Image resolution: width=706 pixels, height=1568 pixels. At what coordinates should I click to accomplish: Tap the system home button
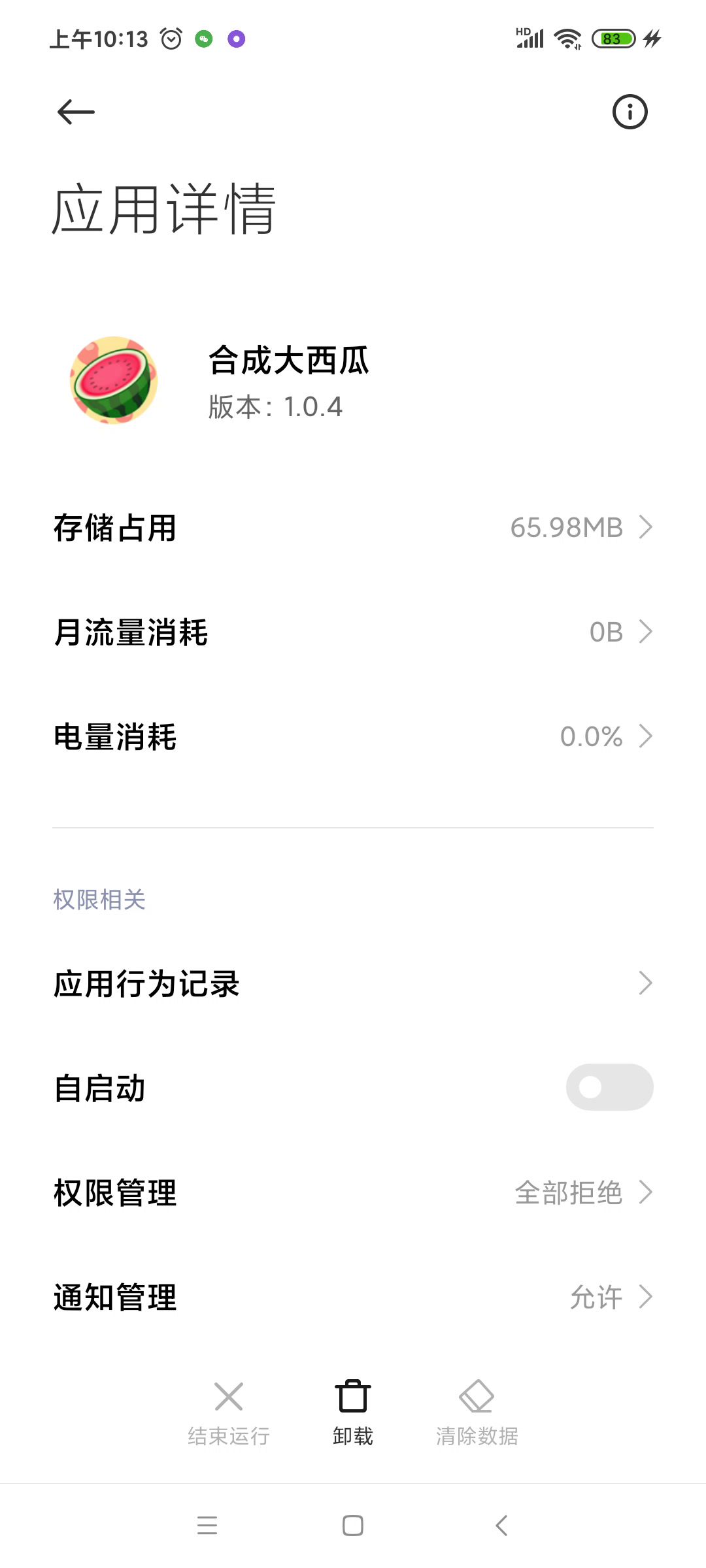point(353,1526)
